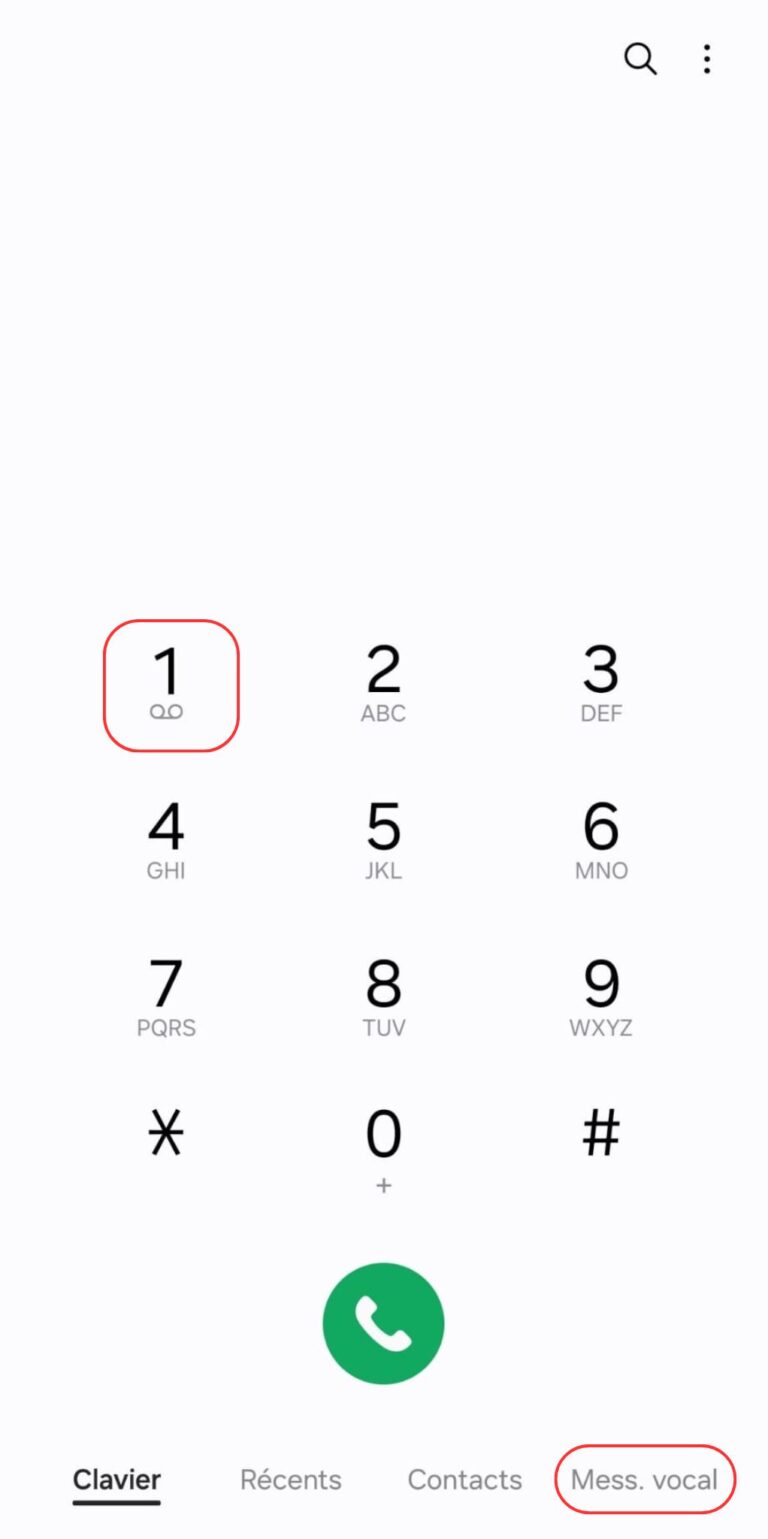
Task: Go to the Mess. vocal tab
Action: click(x=645, y=1480)
